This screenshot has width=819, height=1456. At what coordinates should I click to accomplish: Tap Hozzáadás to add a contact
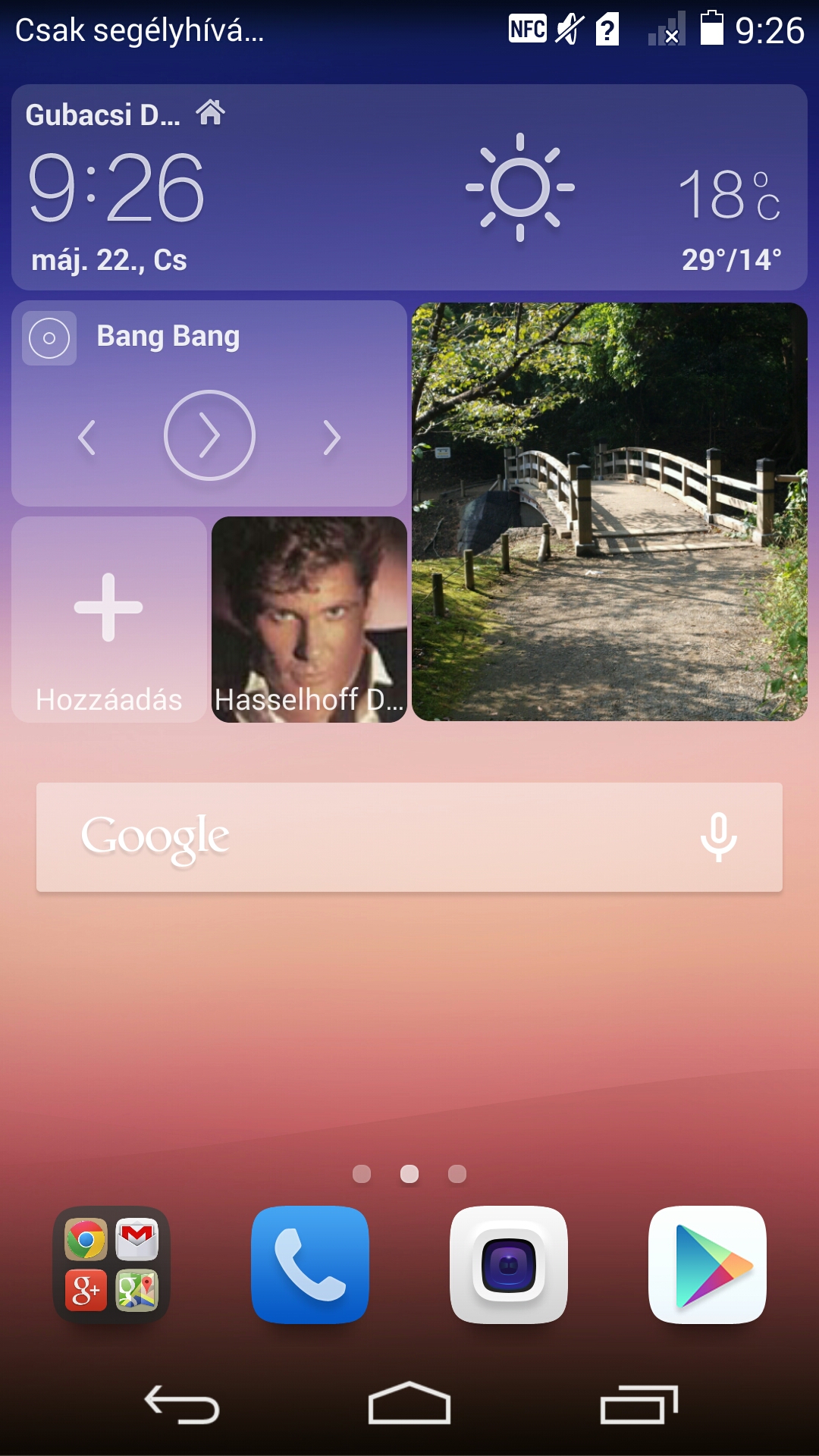(x=108, y=620)
